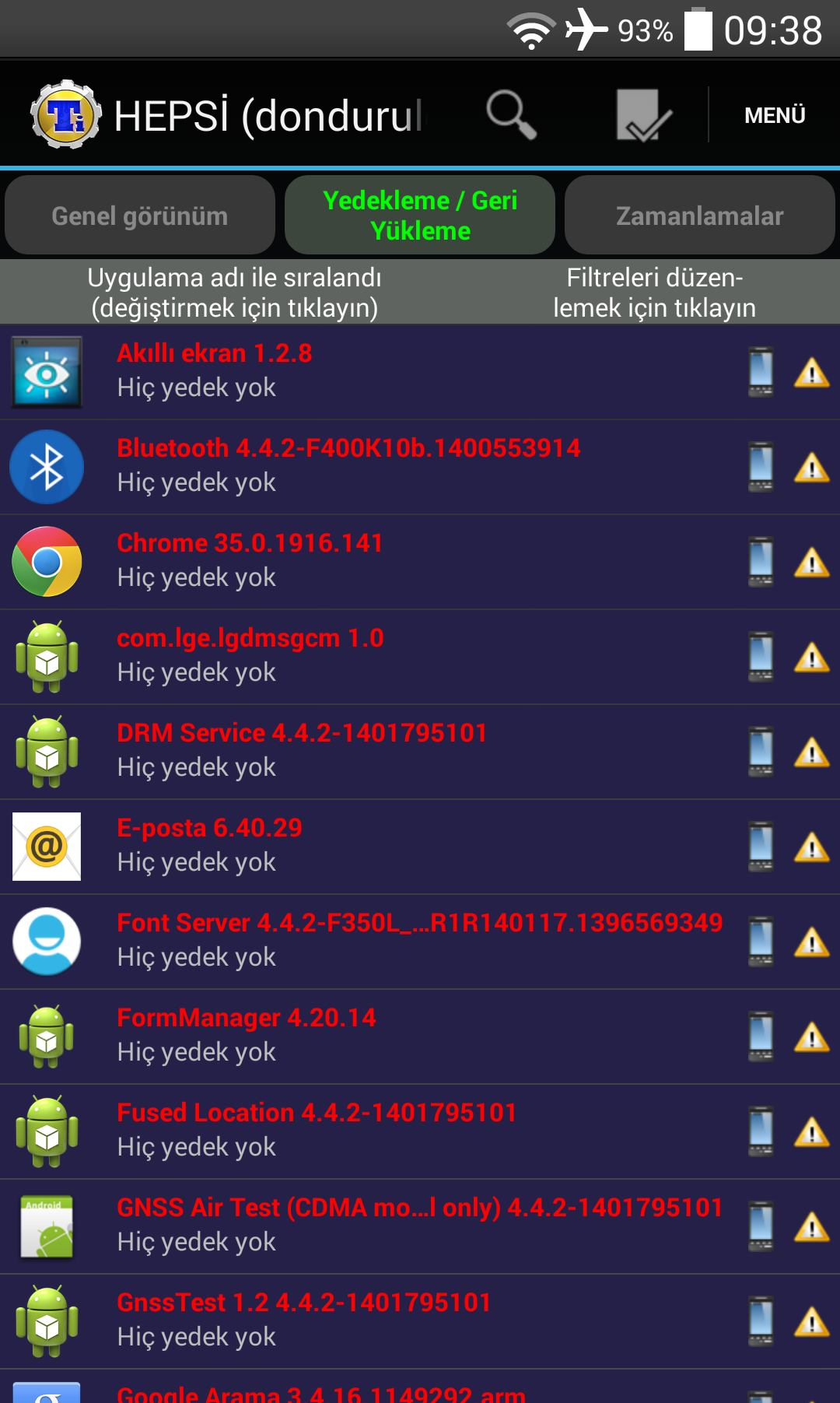840x1403 pixels.
Task: Open the batch actions checkmark icon
Action: pos(644,115)
